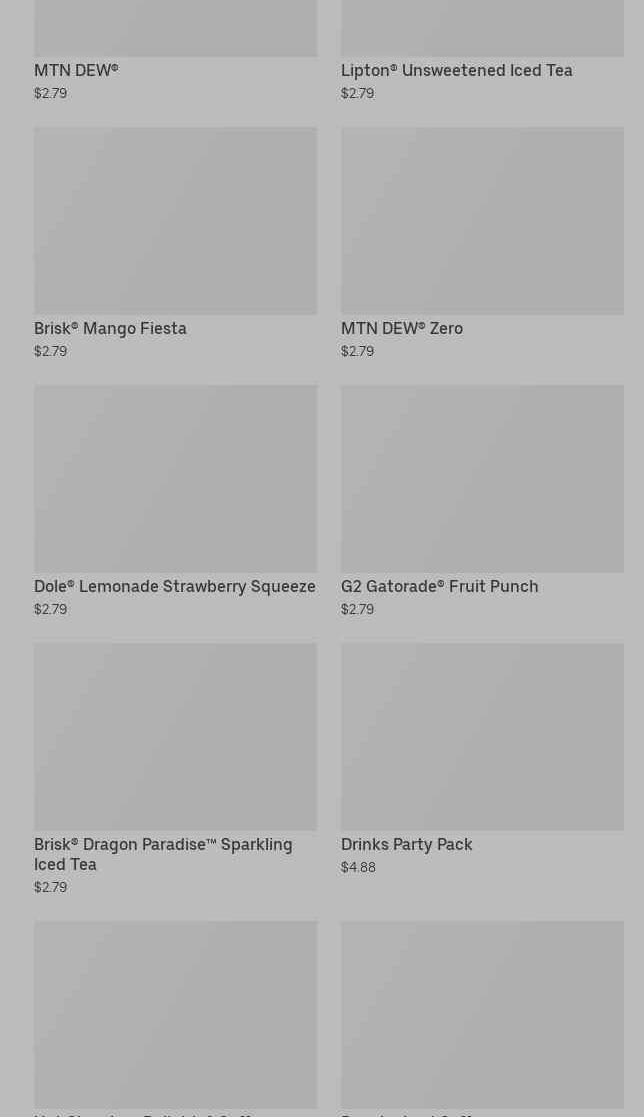Select Lipton Unsweetened Iced Tea

[482, 51]
